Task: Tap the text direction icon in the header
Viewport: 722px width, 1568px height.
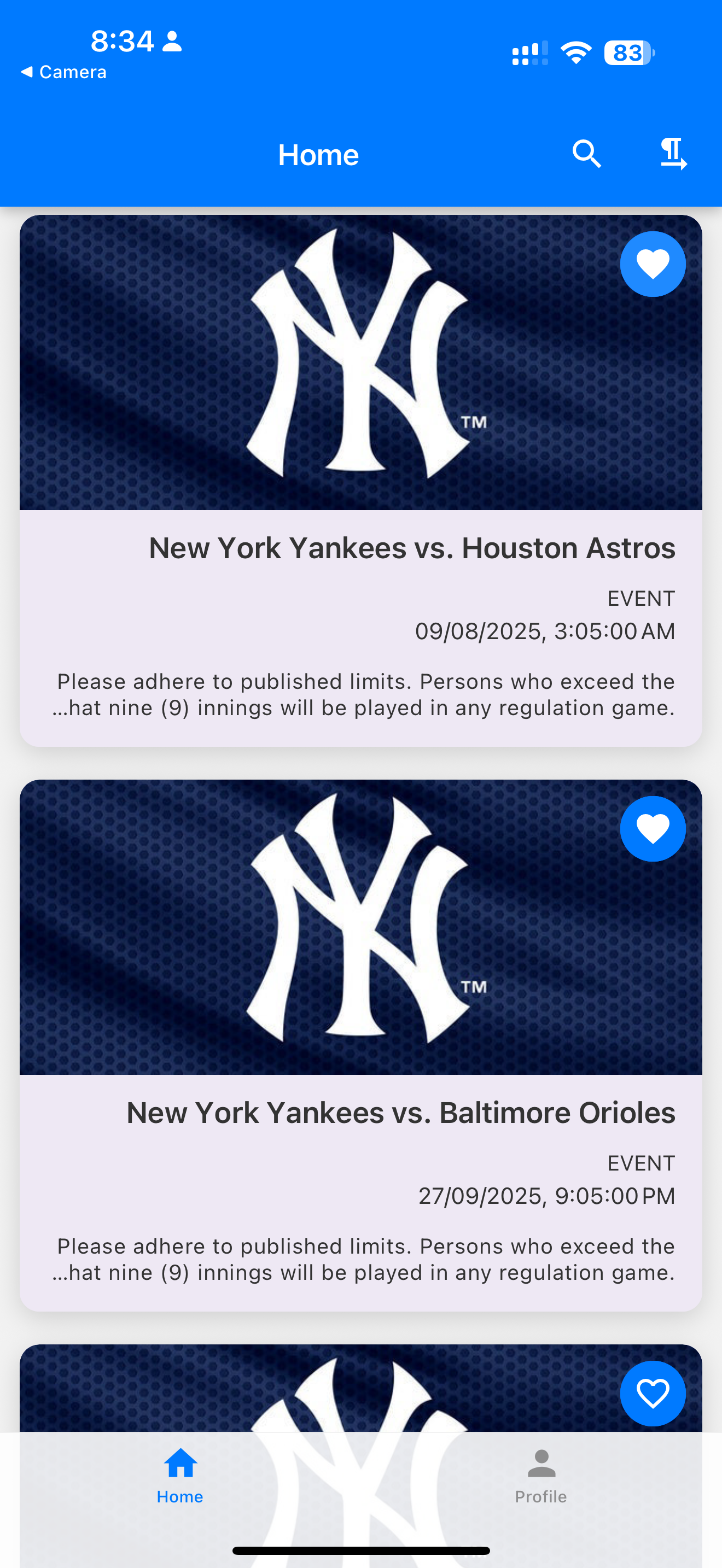Action: click(673, 154)
